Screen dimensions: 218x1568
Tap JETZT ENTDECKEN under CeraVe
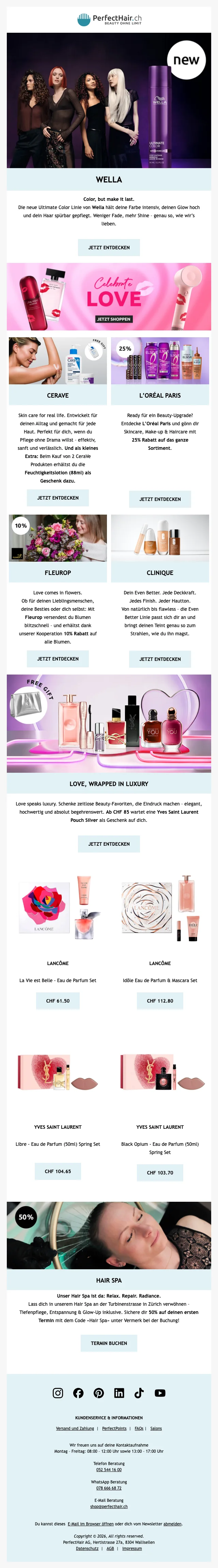58,497
